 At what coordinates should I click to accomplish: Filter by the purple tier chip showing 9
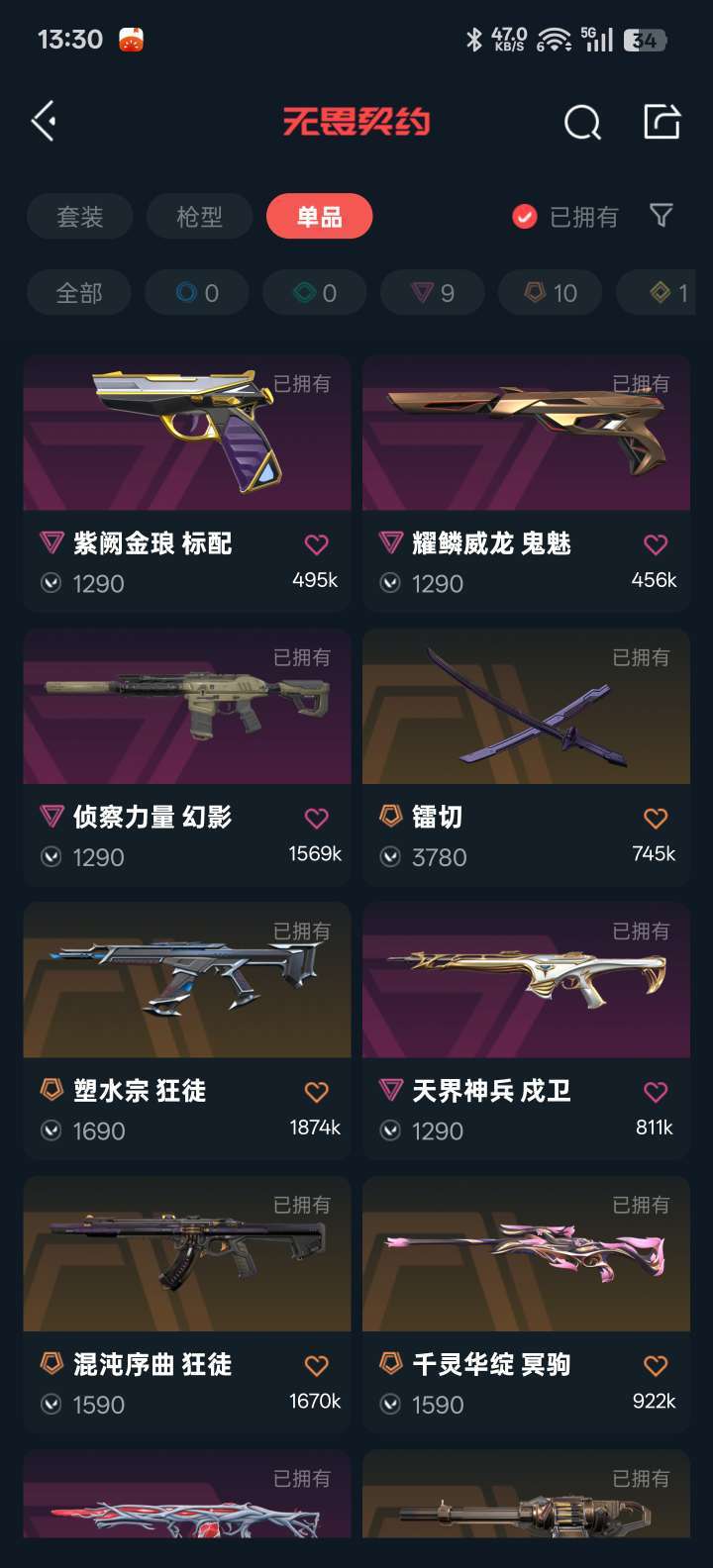pos(433,293)
